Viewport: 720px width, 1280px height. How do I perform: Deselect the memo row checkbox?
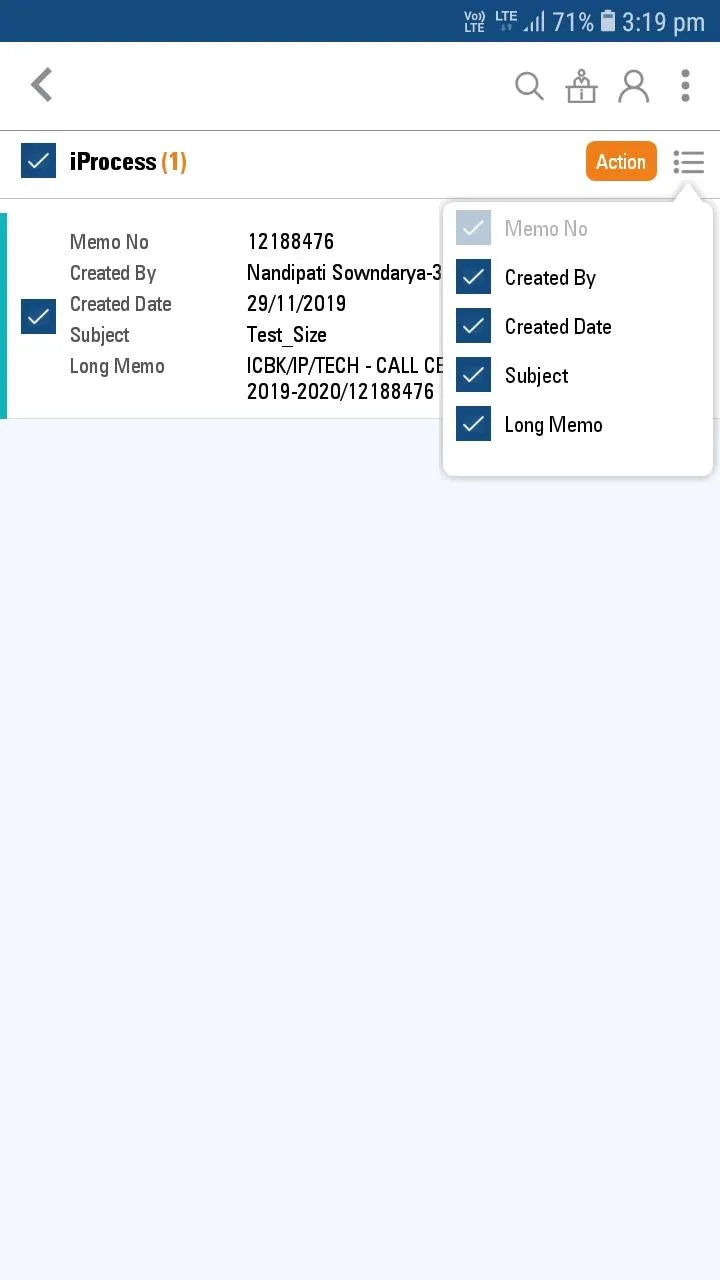(x=38, y=316)
